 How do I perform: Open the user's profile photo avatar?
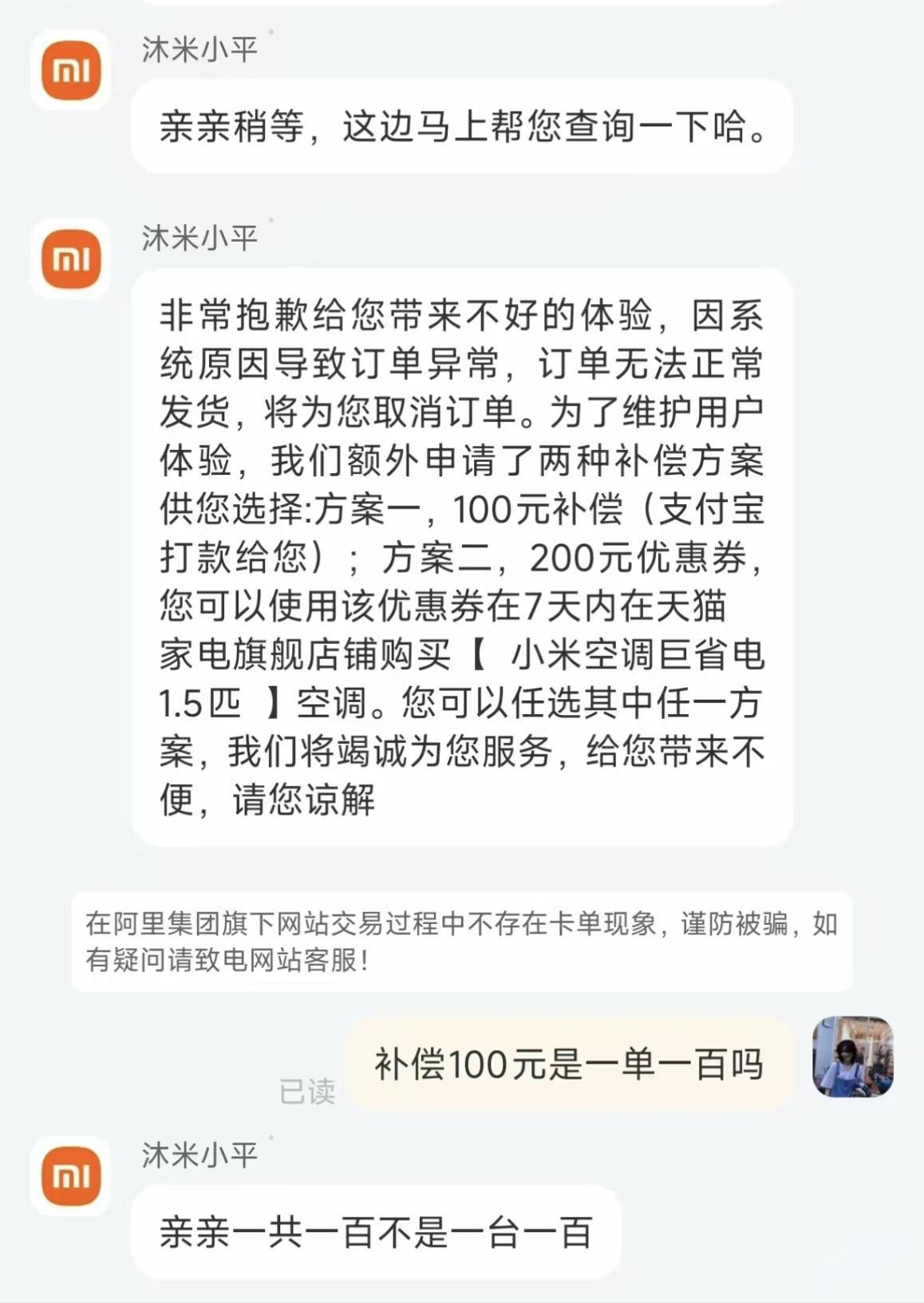[x=852, y=1056]
